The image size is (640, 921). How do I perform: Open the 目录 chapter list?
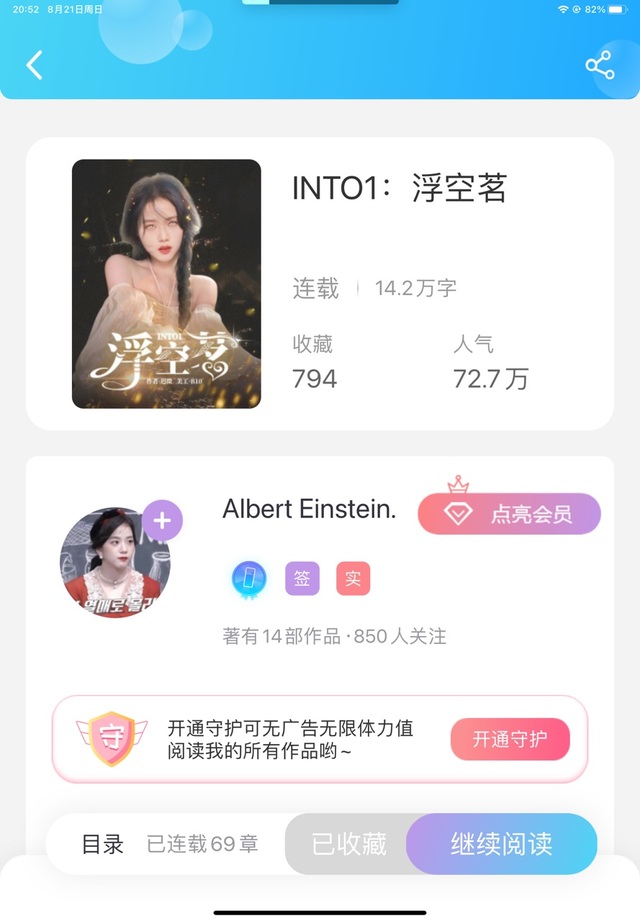103,844
